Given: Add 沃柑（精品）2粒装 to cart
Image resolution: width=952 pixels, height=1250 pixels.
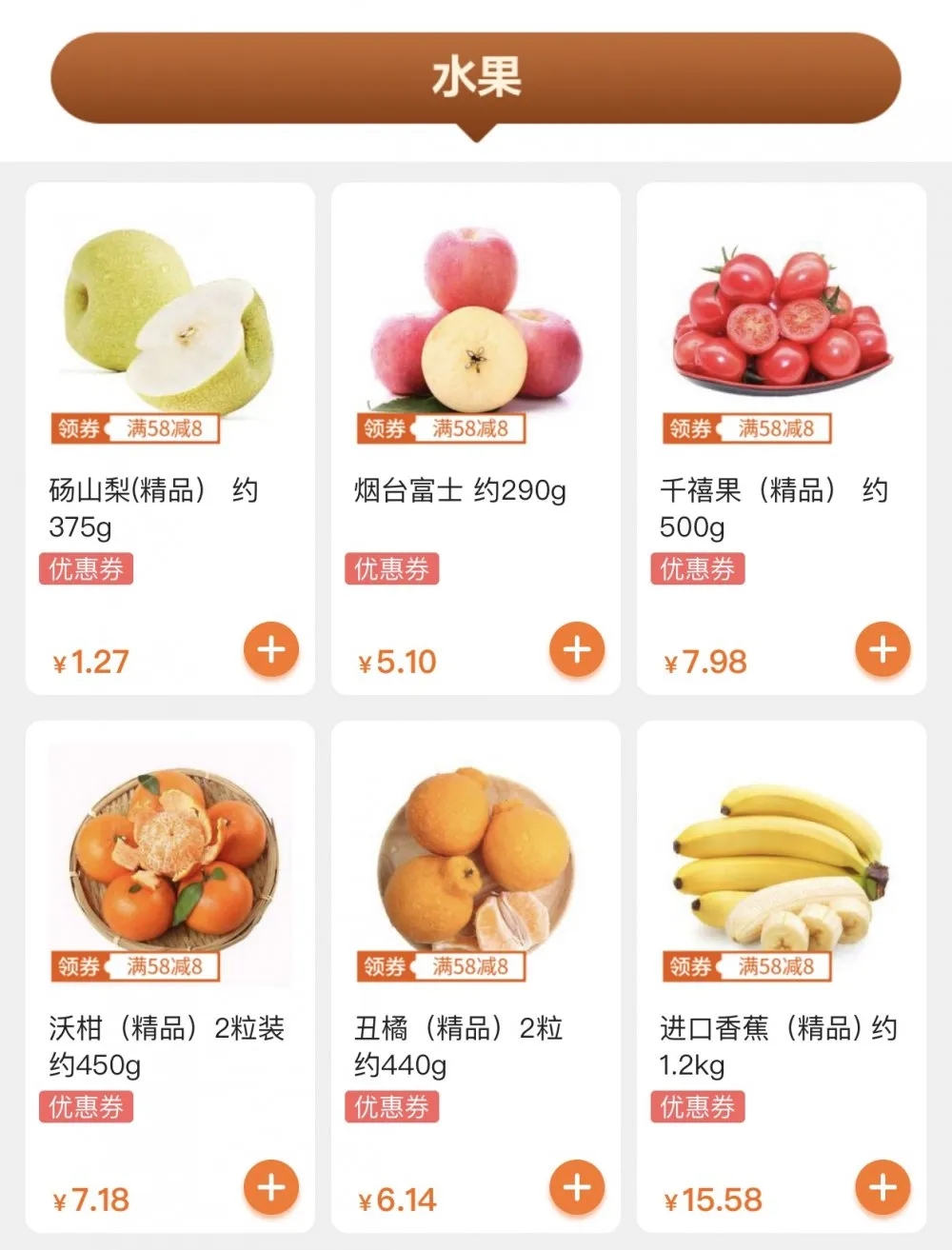Looking at the screenshot, I should click(x=271, y=1187).
